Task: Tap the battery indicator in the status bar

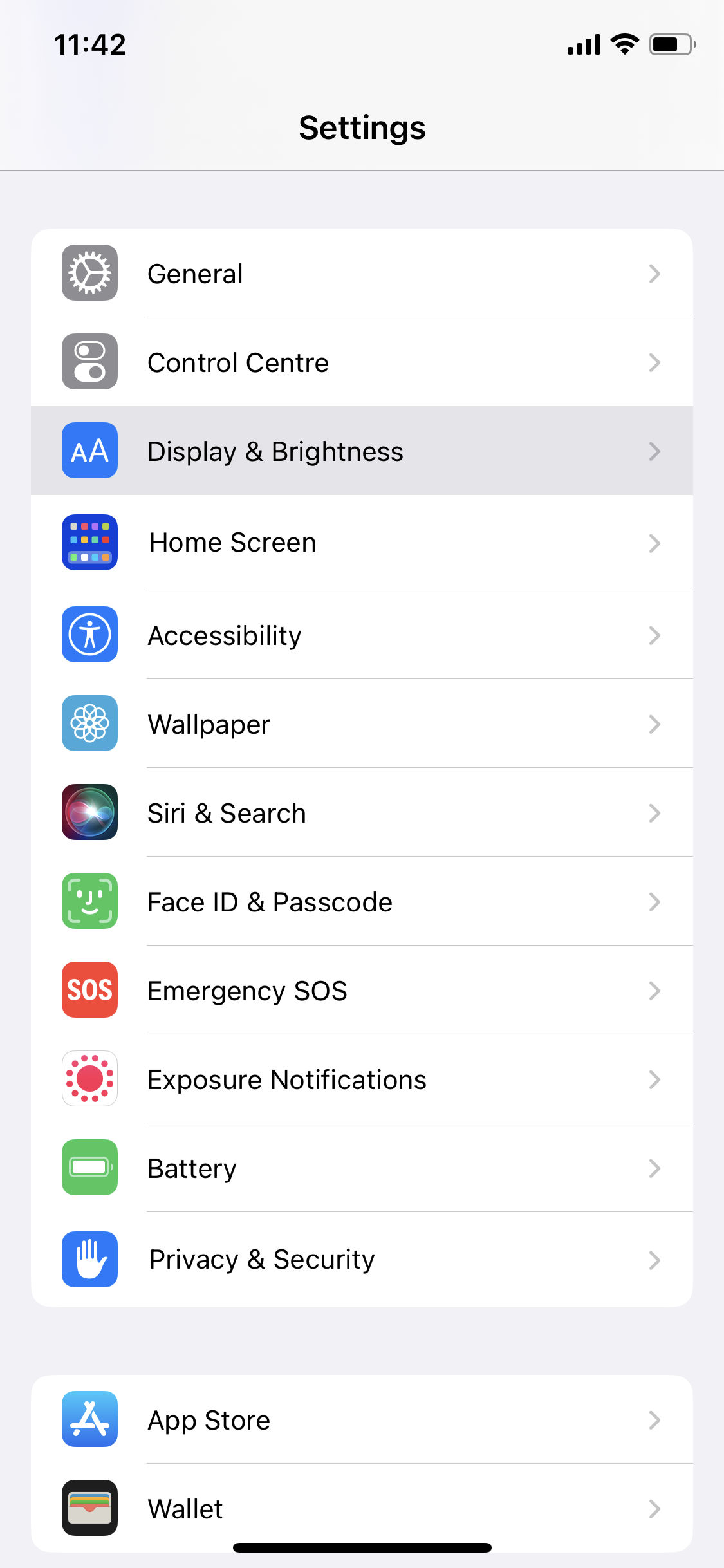Action: [x=672, y=44]
